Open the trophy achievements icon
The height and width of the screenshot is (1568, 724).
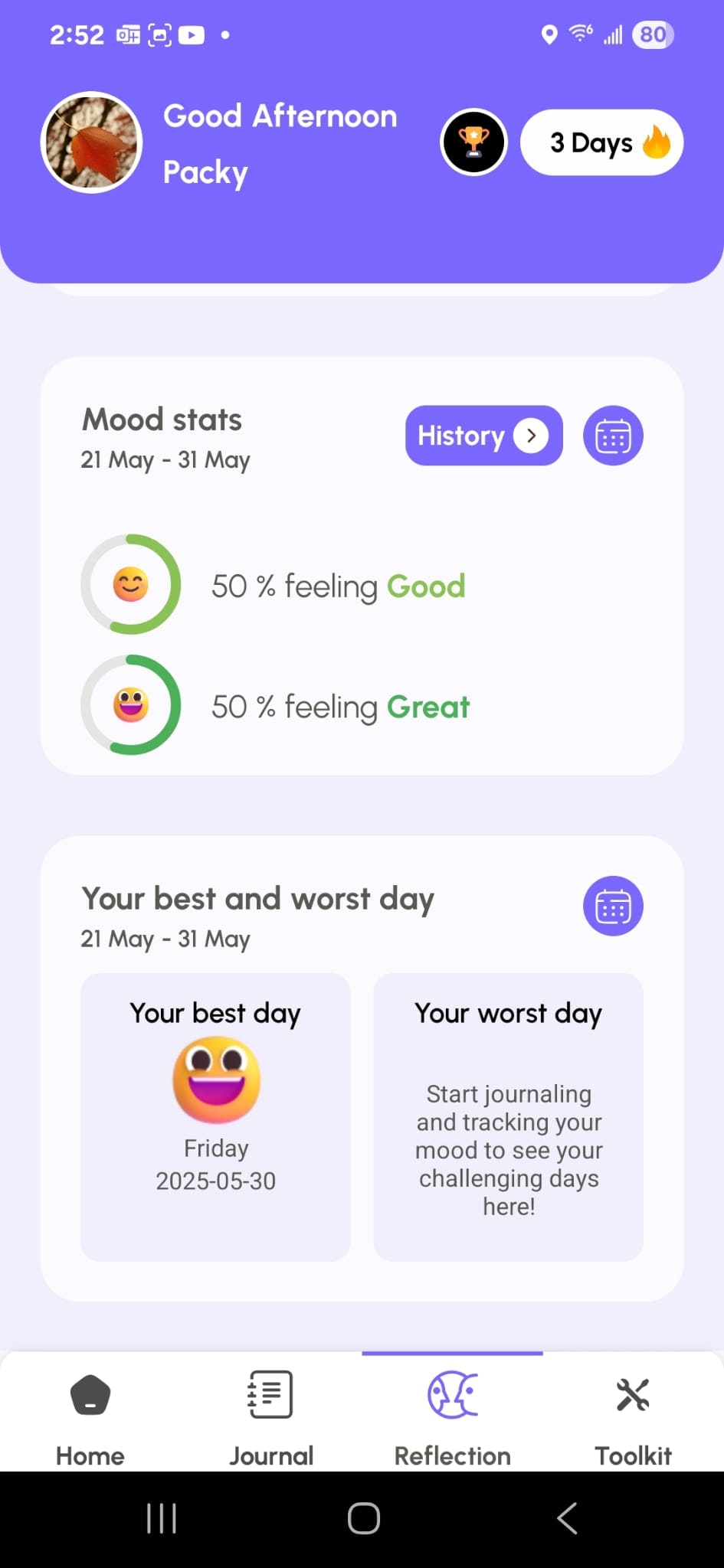(x=473, y=142)
